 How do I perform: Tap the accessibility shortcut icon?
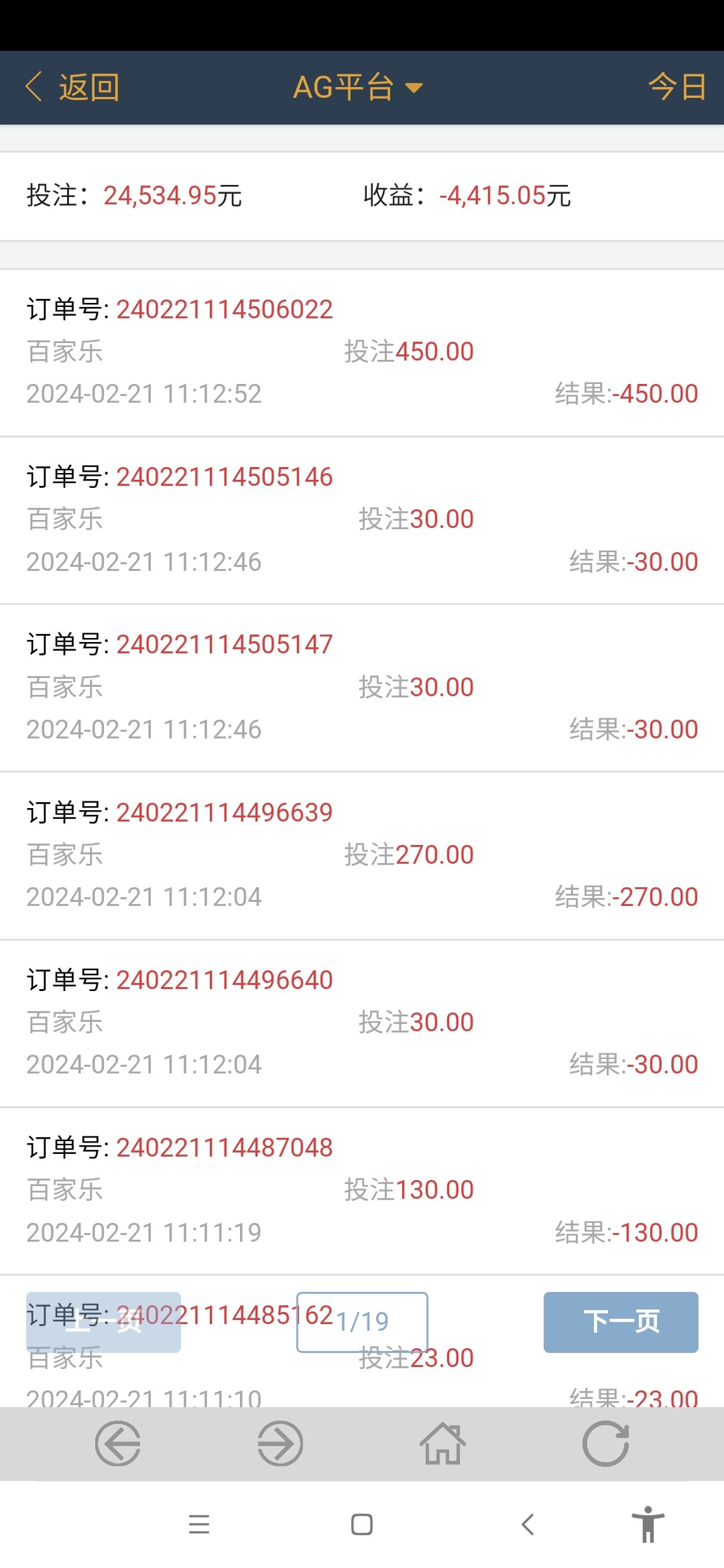648,1525
